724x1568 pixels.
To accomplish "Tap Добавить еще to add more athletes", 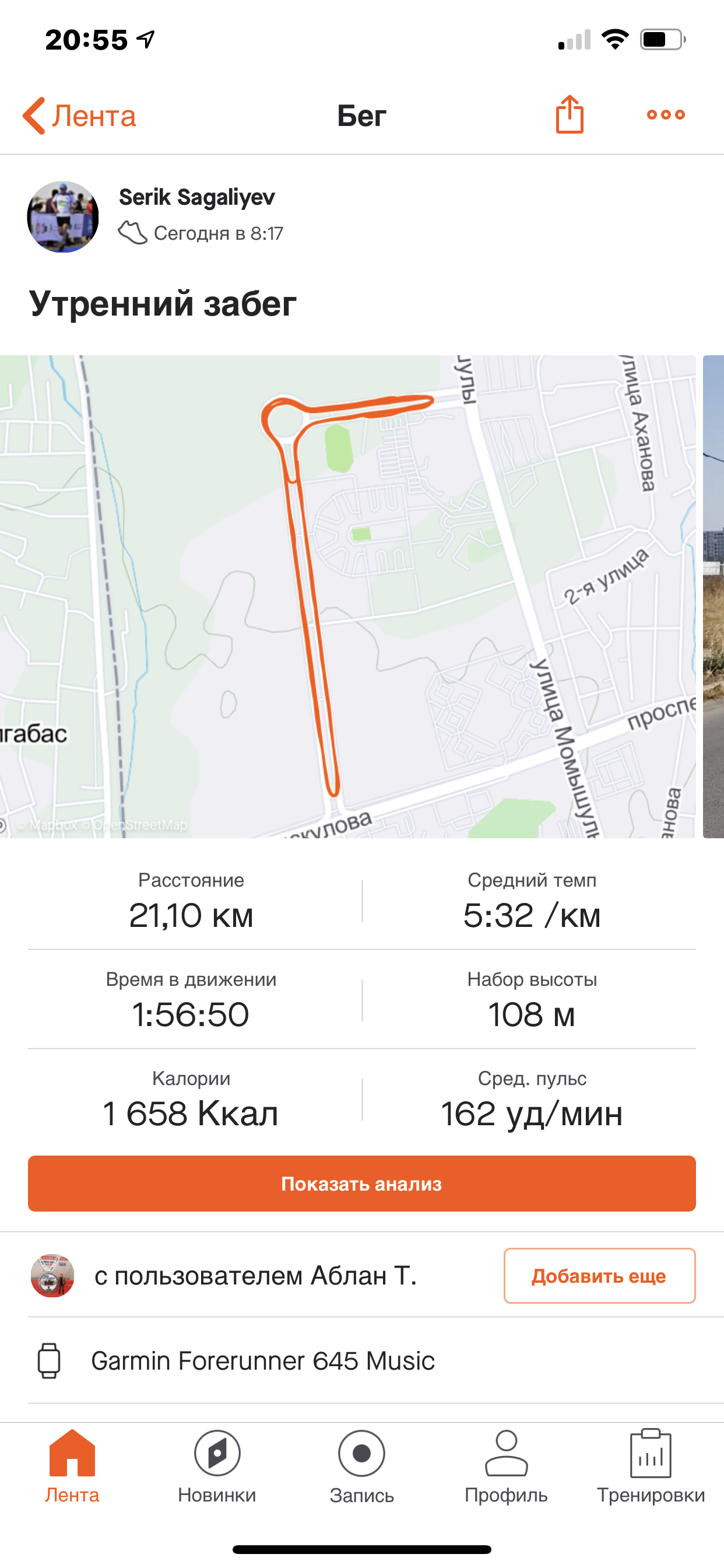I will [x=599, y=1276].
